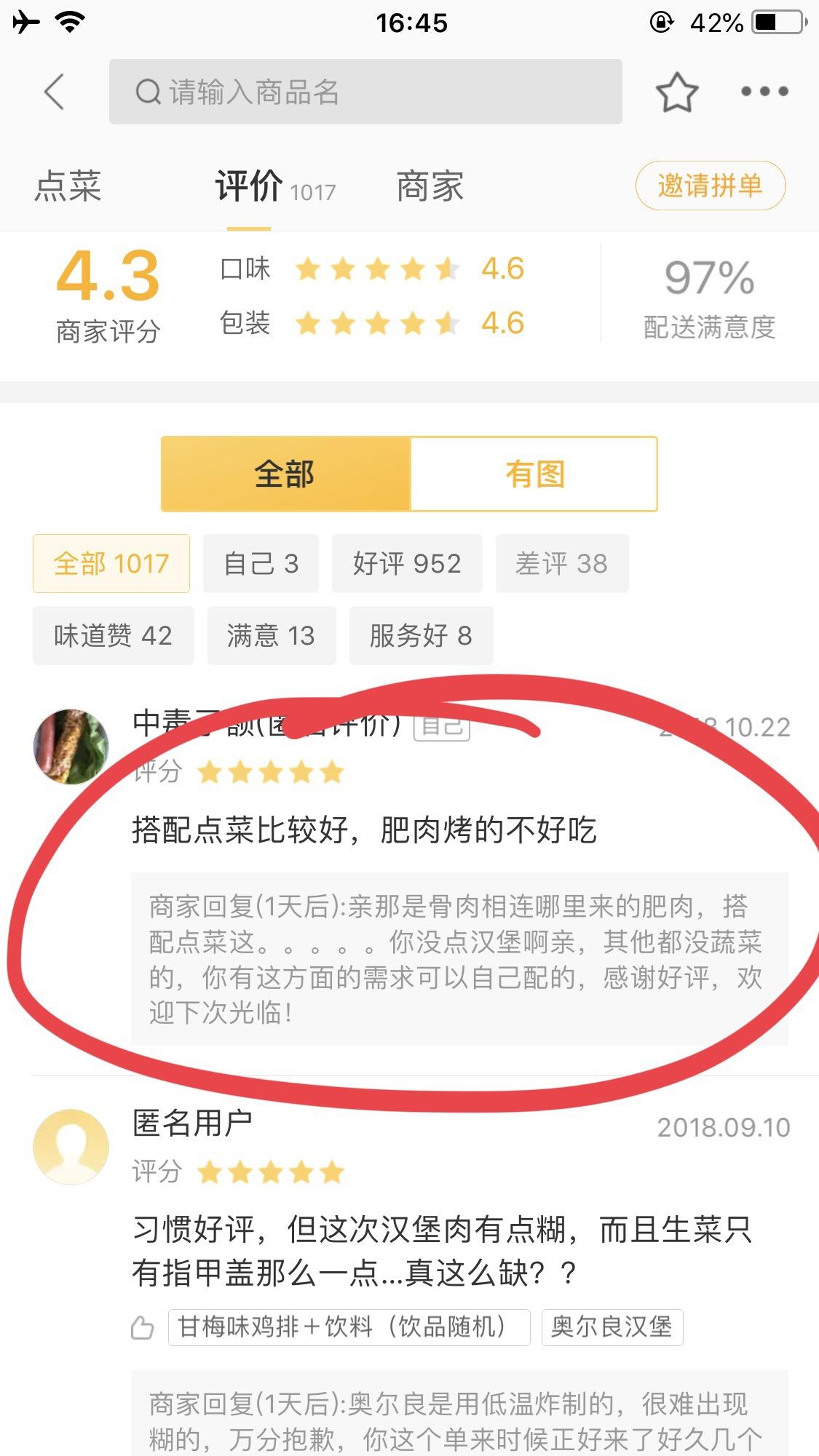Screen dimensions: 819x1456
Task: Filter reviews by 服务好 8
Action: pyautogui.click(x=421, y=635)
